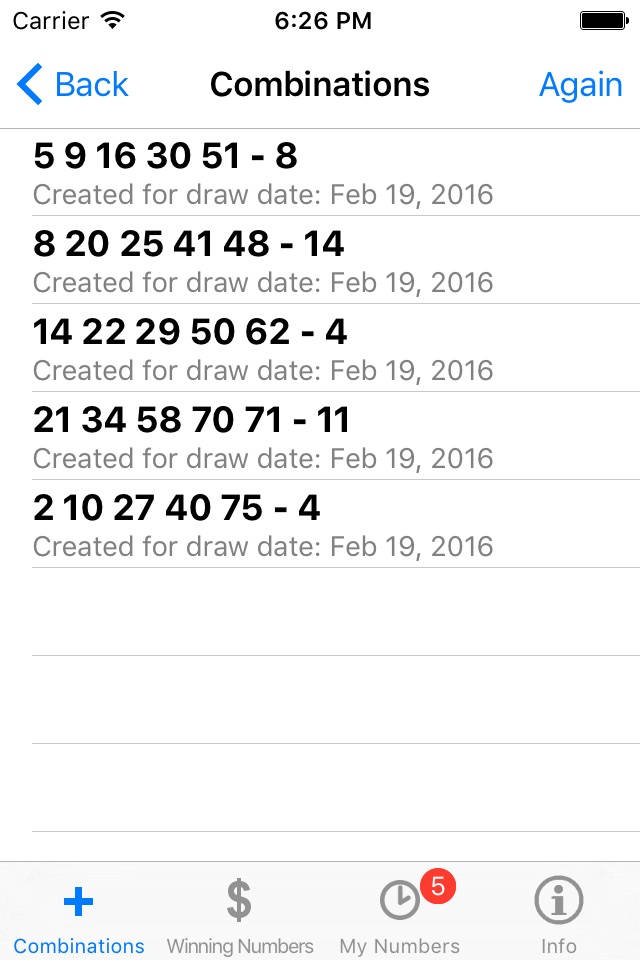The height and width of the screenshot is (960, 640).
Task: Select the combination 5 9 16 30 51 - 8
Action: (320, 172)
